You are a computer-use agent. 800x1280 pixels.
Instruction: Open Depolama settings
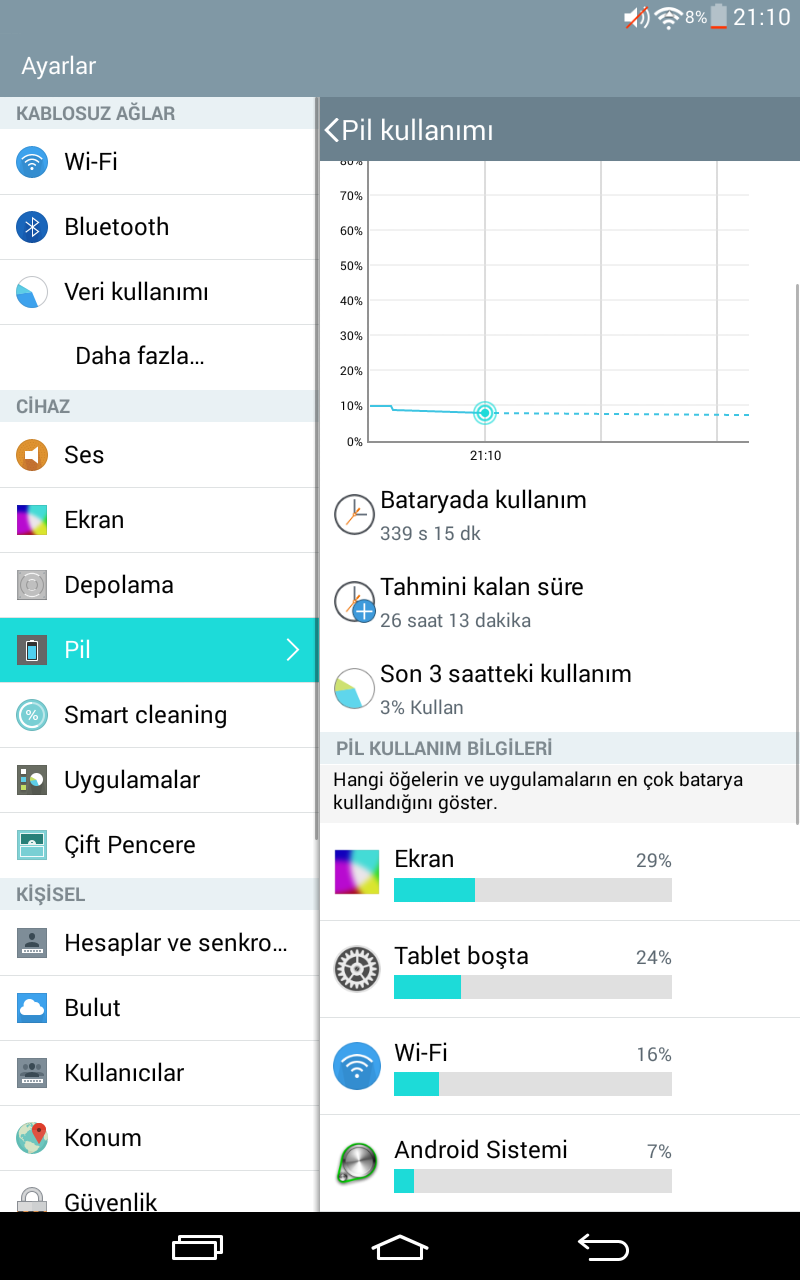click(158, 585)
